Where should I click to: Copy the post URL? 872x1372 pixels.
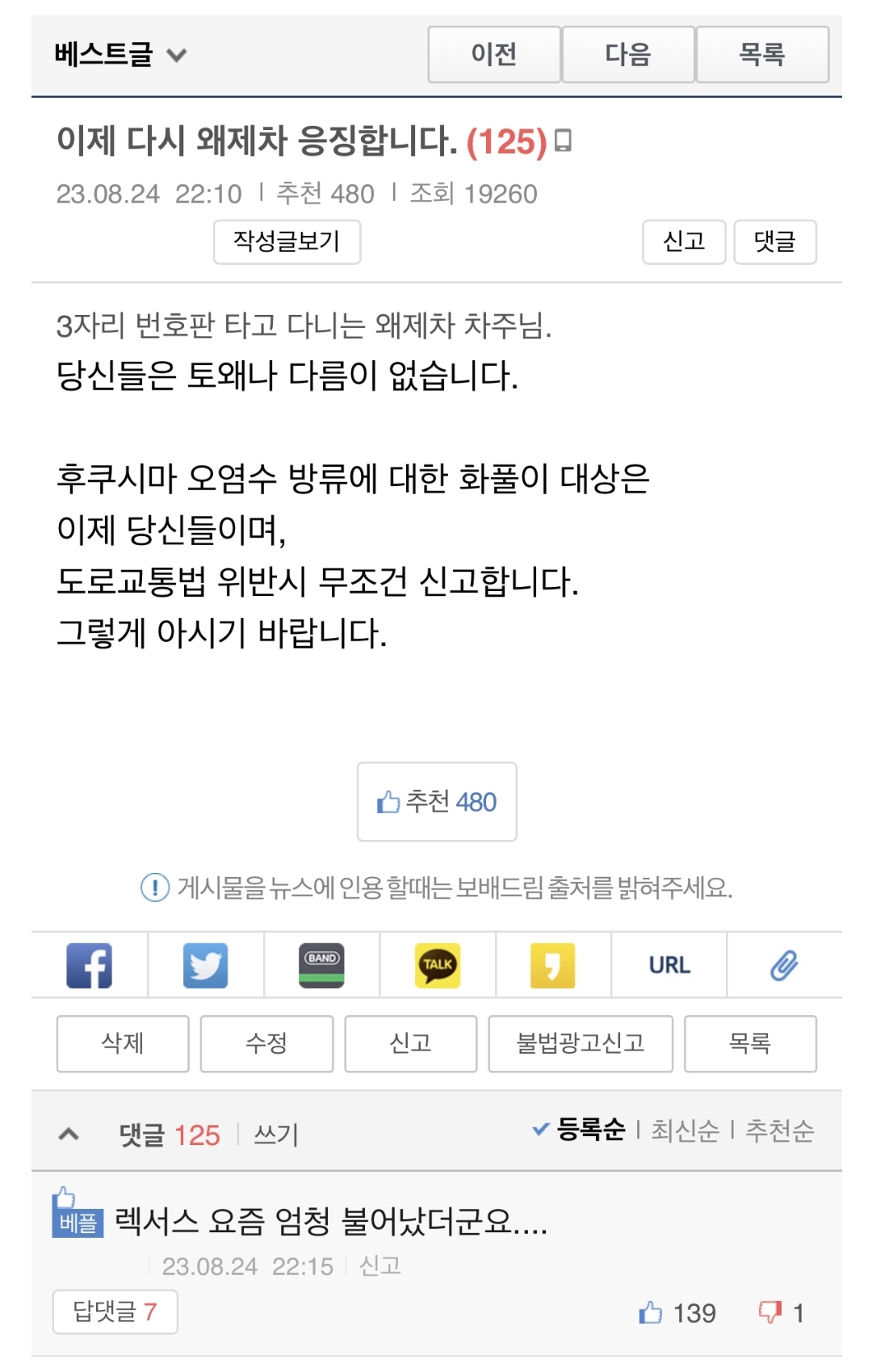(669, 965)
